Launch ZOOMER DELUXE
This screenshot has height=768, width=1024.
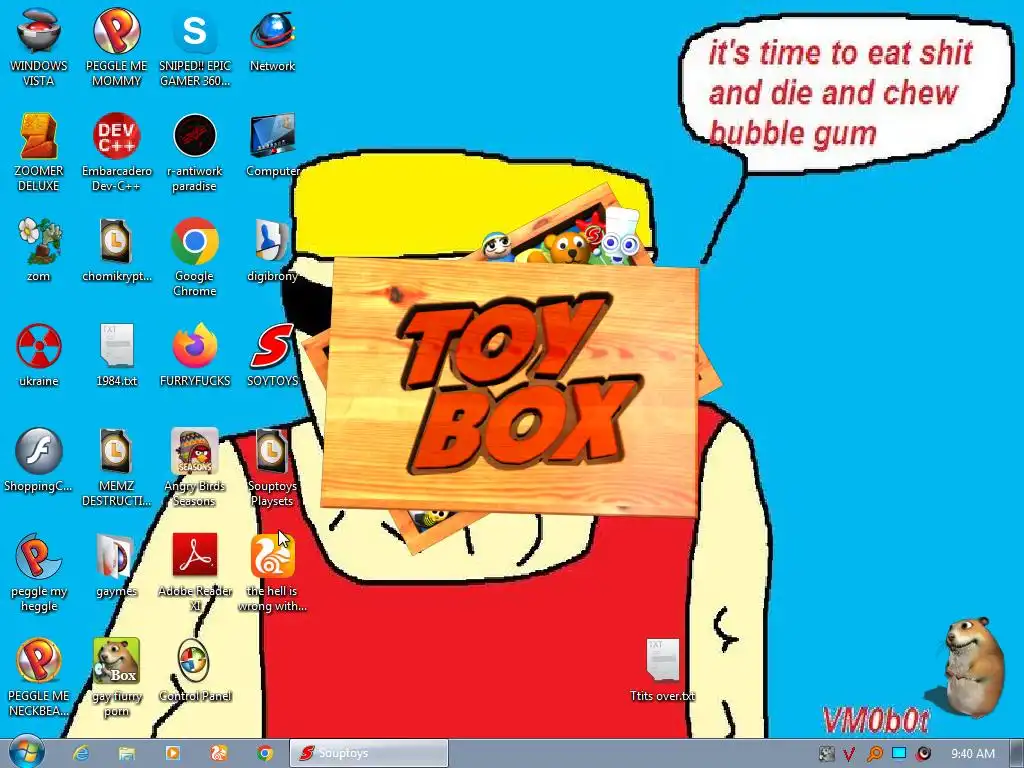[38, 137]
